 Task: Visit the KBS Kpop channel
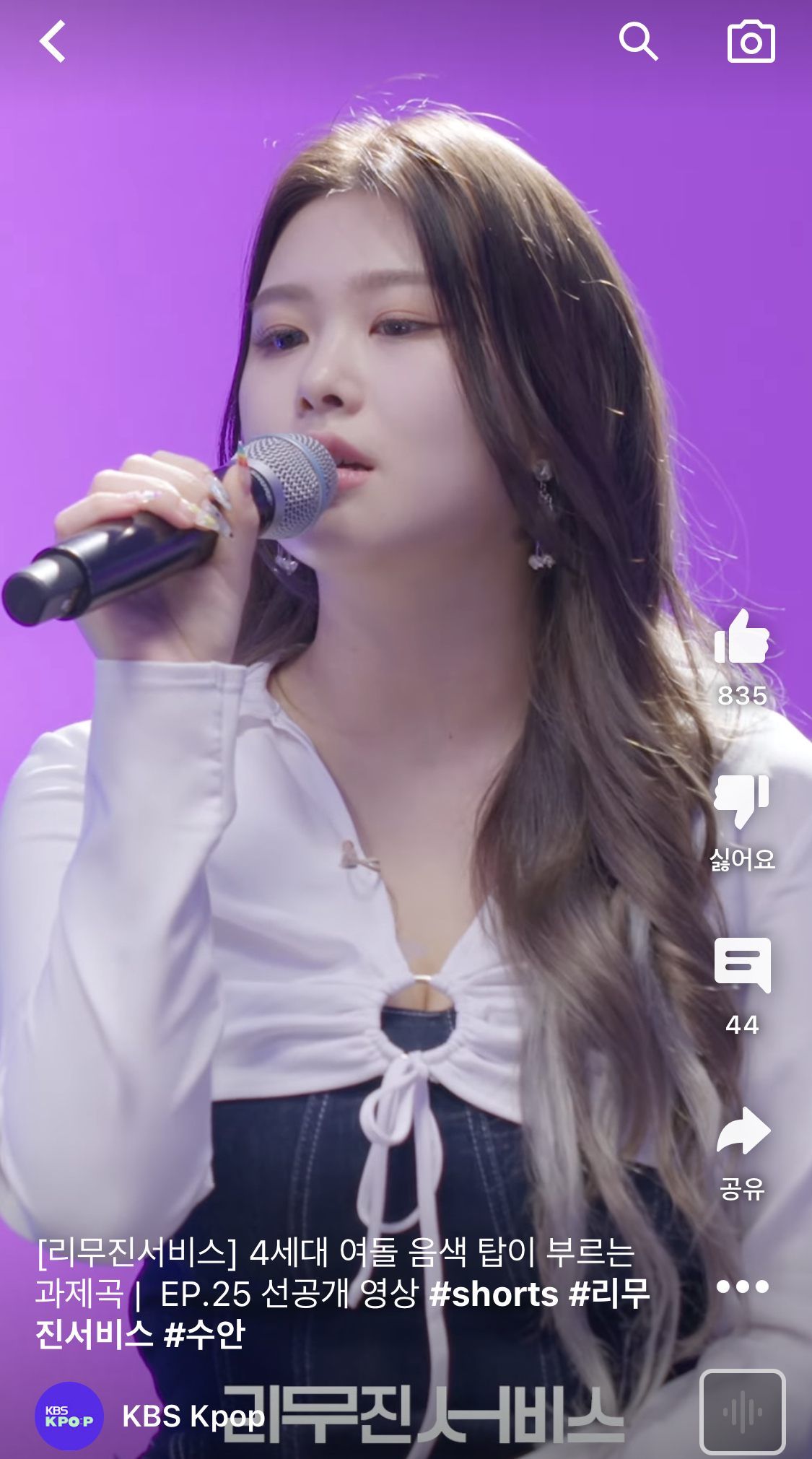193,1416
